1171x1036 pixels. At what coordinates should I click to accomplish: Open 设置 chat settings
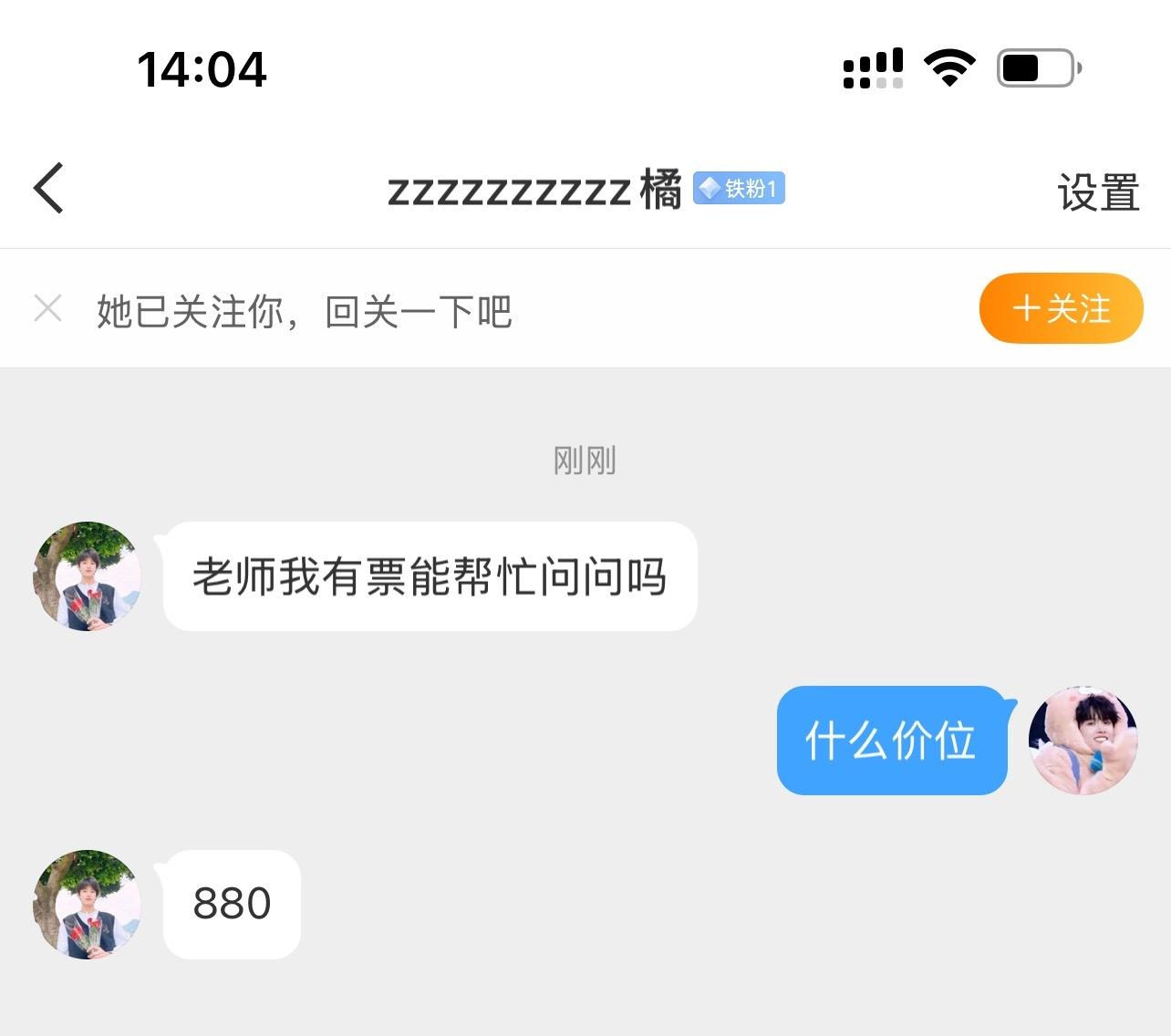coord(1098,192)
